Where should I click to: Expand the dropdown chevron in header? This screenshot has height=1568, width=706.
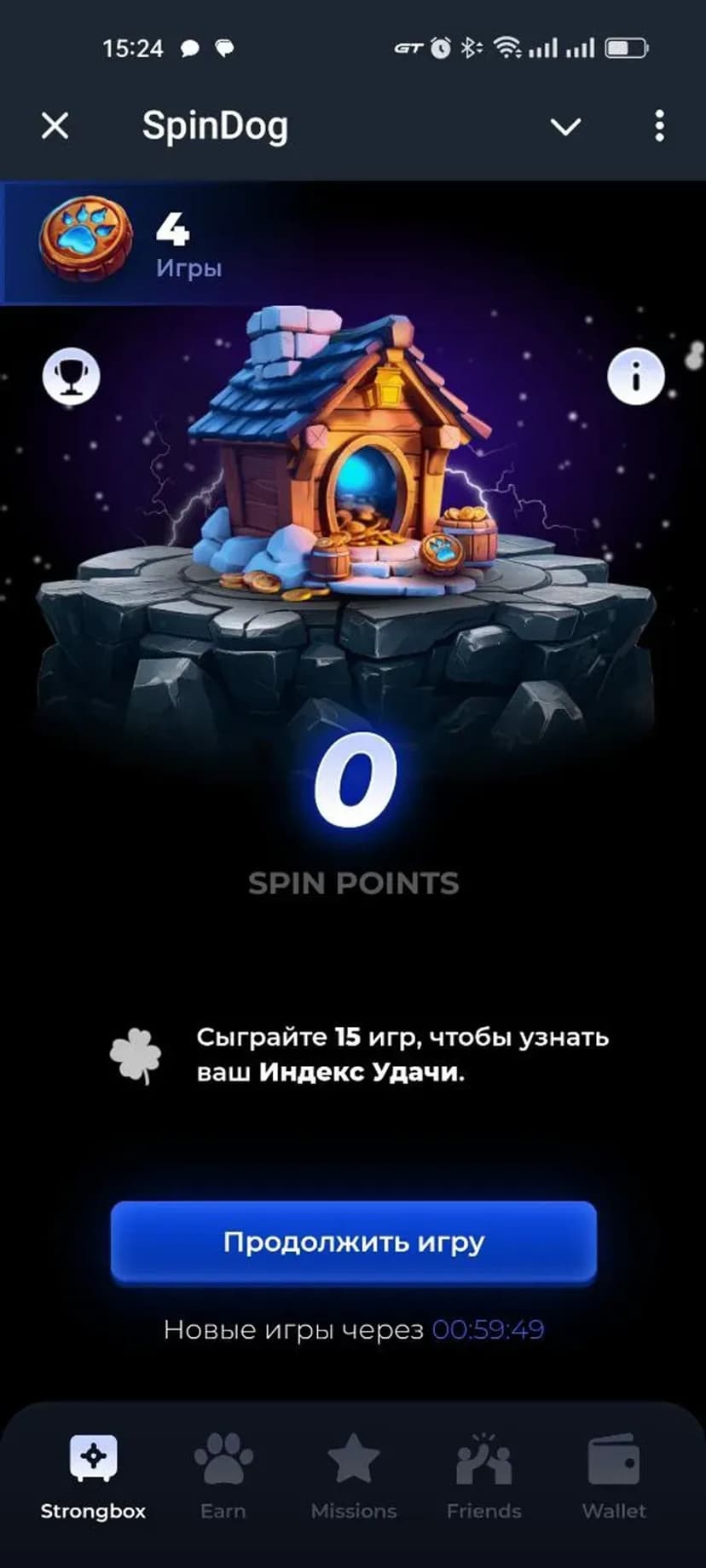pos(565,127)
